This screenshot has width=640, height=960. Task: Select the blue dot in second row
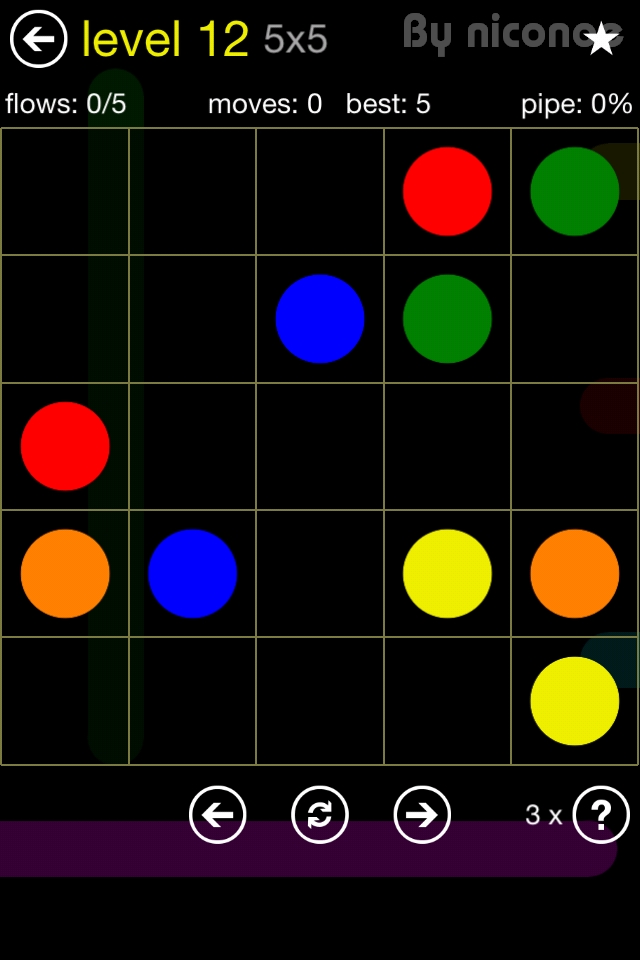click(320, 319)
